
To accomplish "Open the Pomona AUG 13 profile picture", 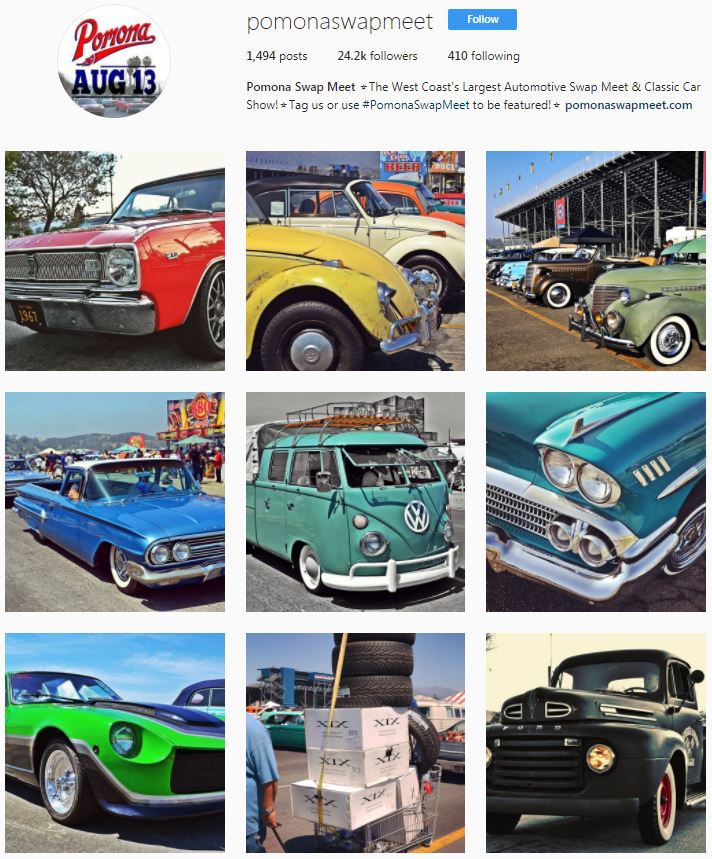I will [x=114, y=61].
